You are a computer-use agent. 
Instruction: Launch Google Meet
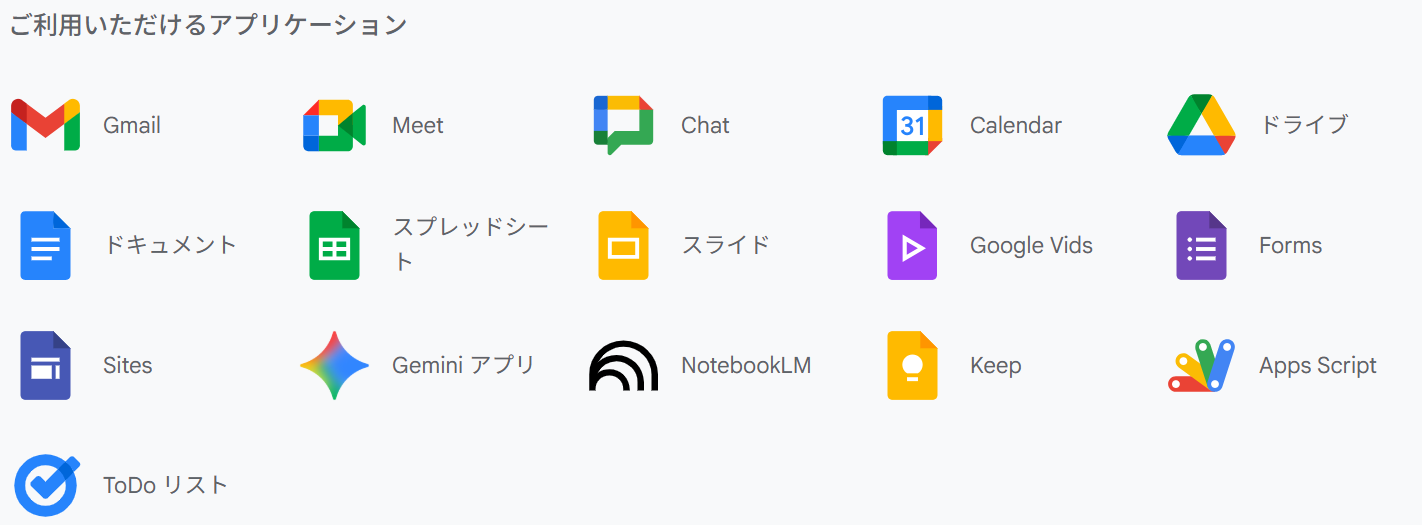click(335, 125)
